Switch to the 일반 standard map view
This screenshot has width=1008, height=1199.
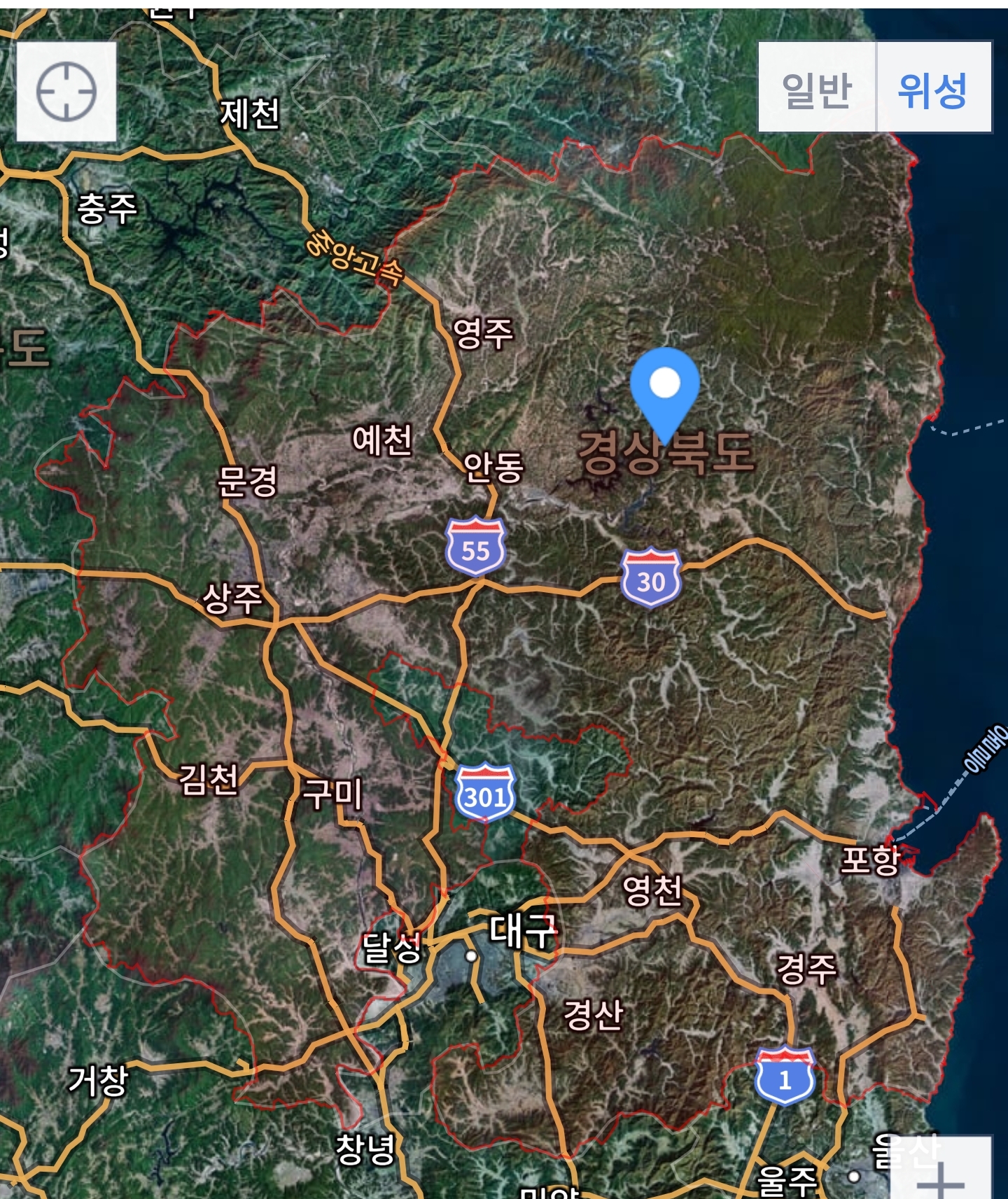tap(817, 87)
